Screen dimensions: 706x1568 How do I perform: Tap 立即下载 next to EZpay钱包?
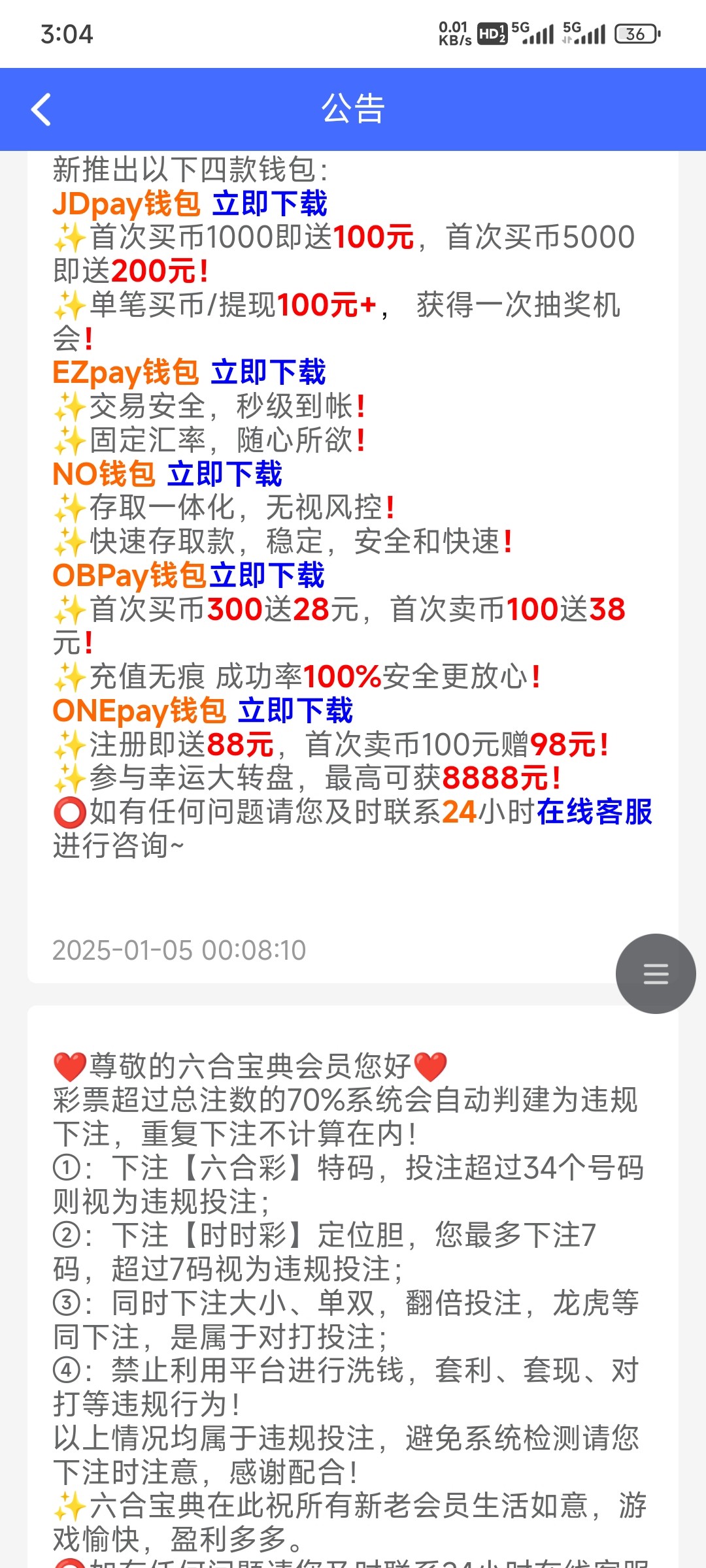(268, 372)
